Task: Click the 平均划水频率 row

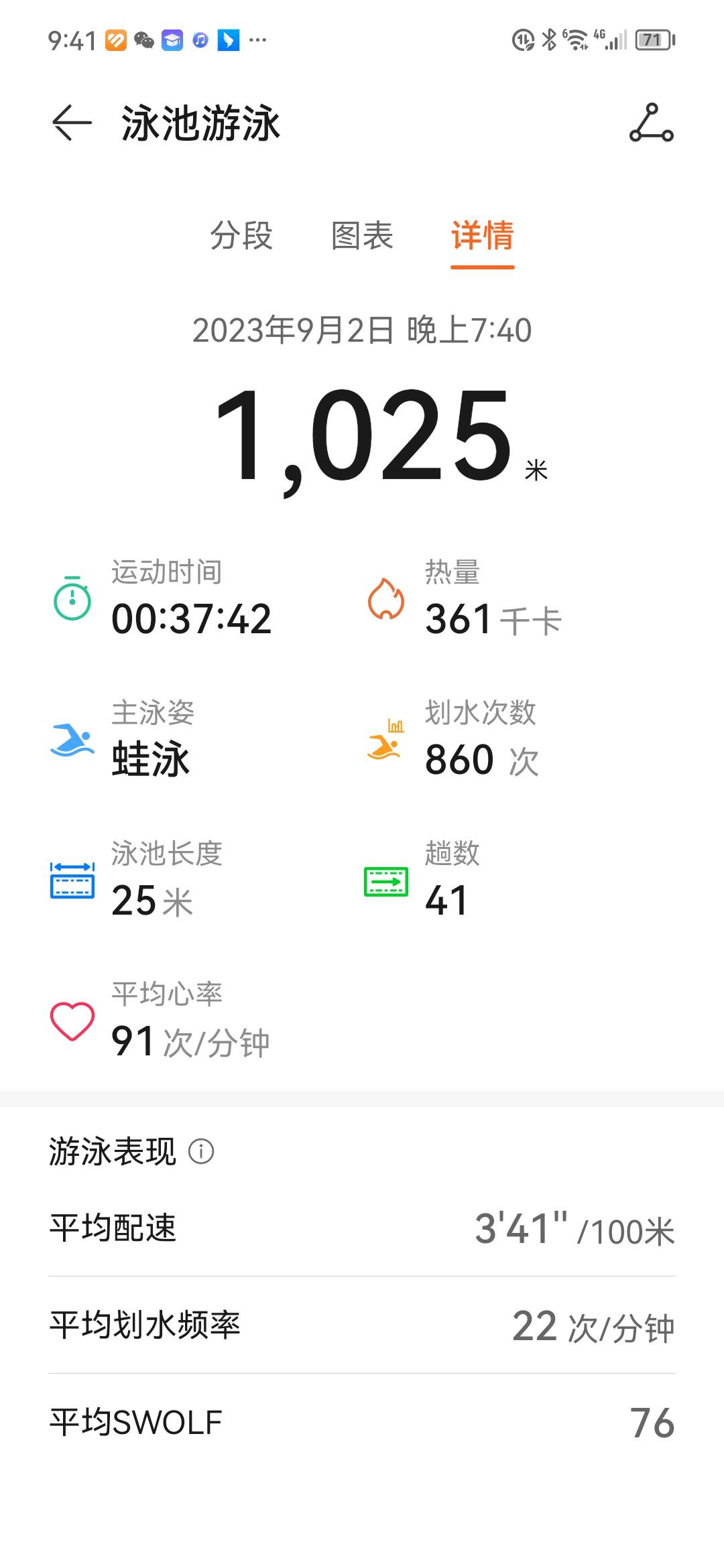Action: [362, 1327]
